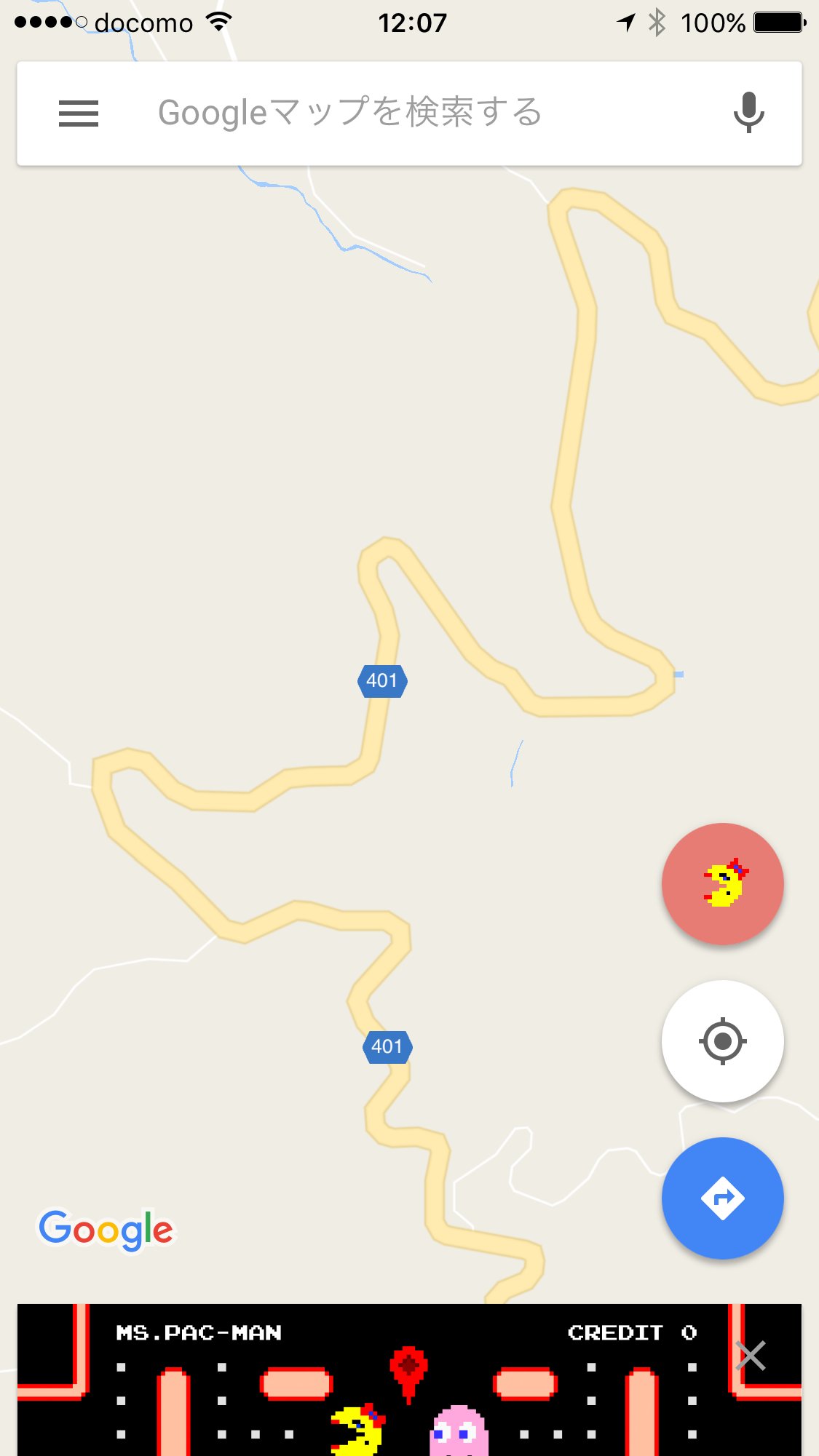The width and height of the screenshot is (819, 1456).
Task: Launch the Ms. Pac-Man game button
Action: point(723,884)
